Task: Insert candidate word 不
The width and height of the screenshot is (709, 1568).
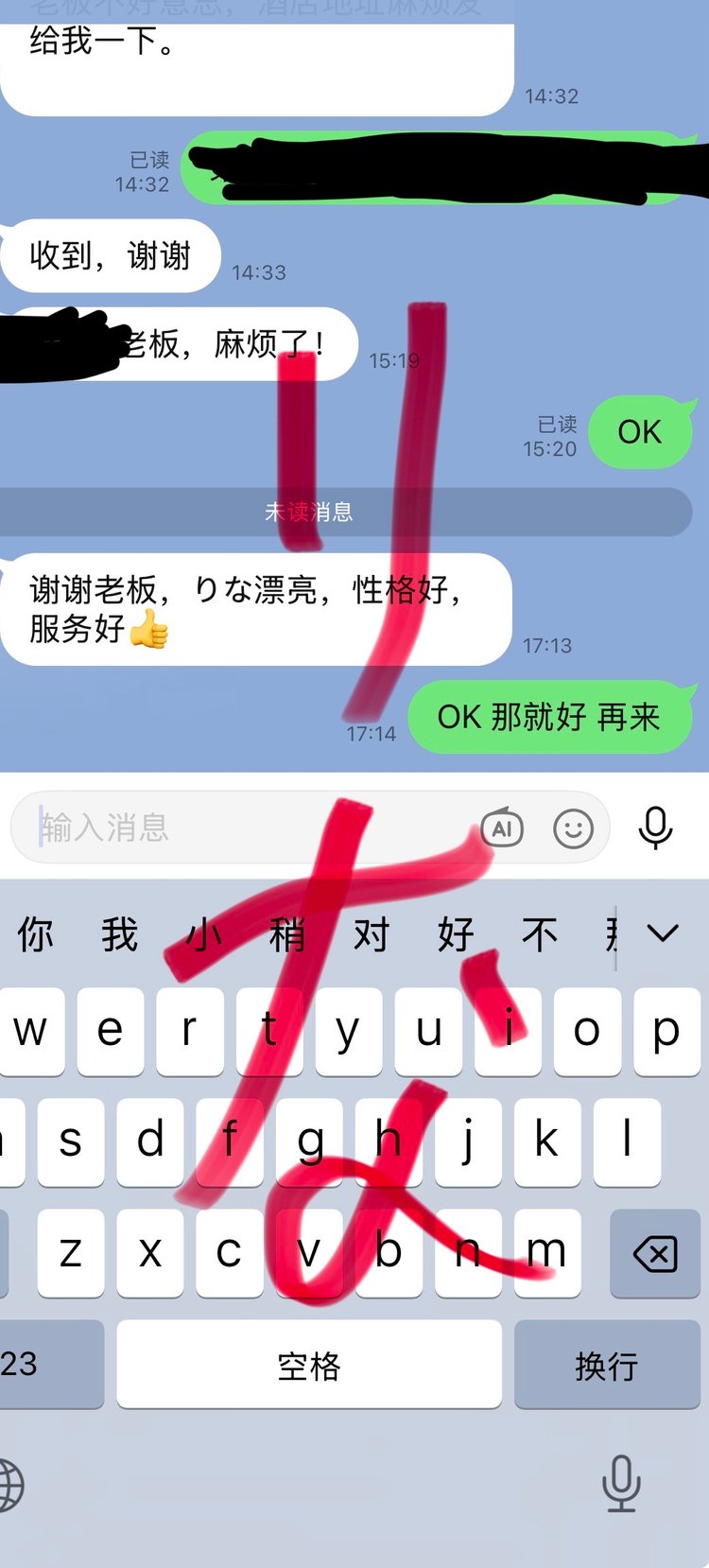Action: 540,934
